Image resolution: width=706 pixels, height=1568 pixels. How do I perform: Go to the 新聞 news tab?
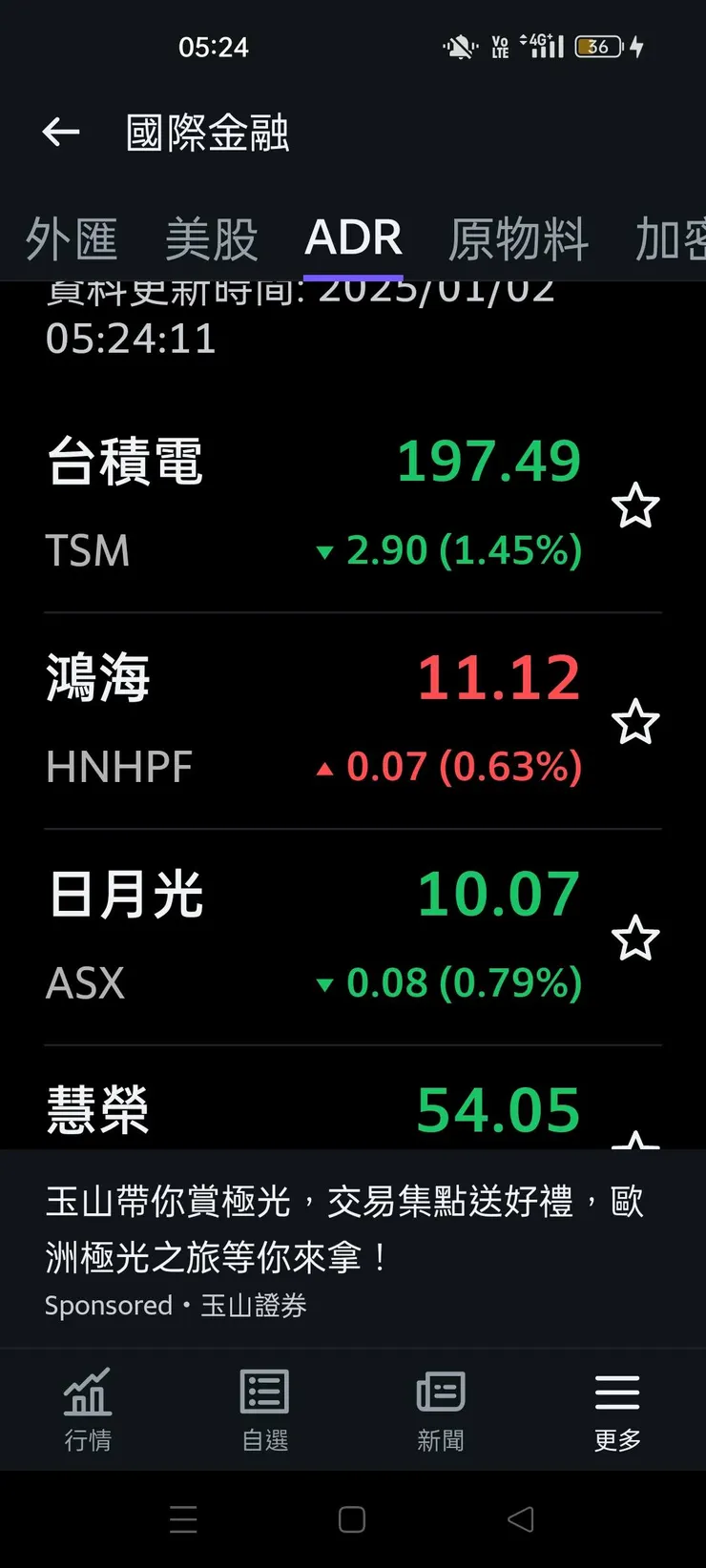tap(441, 1409)
